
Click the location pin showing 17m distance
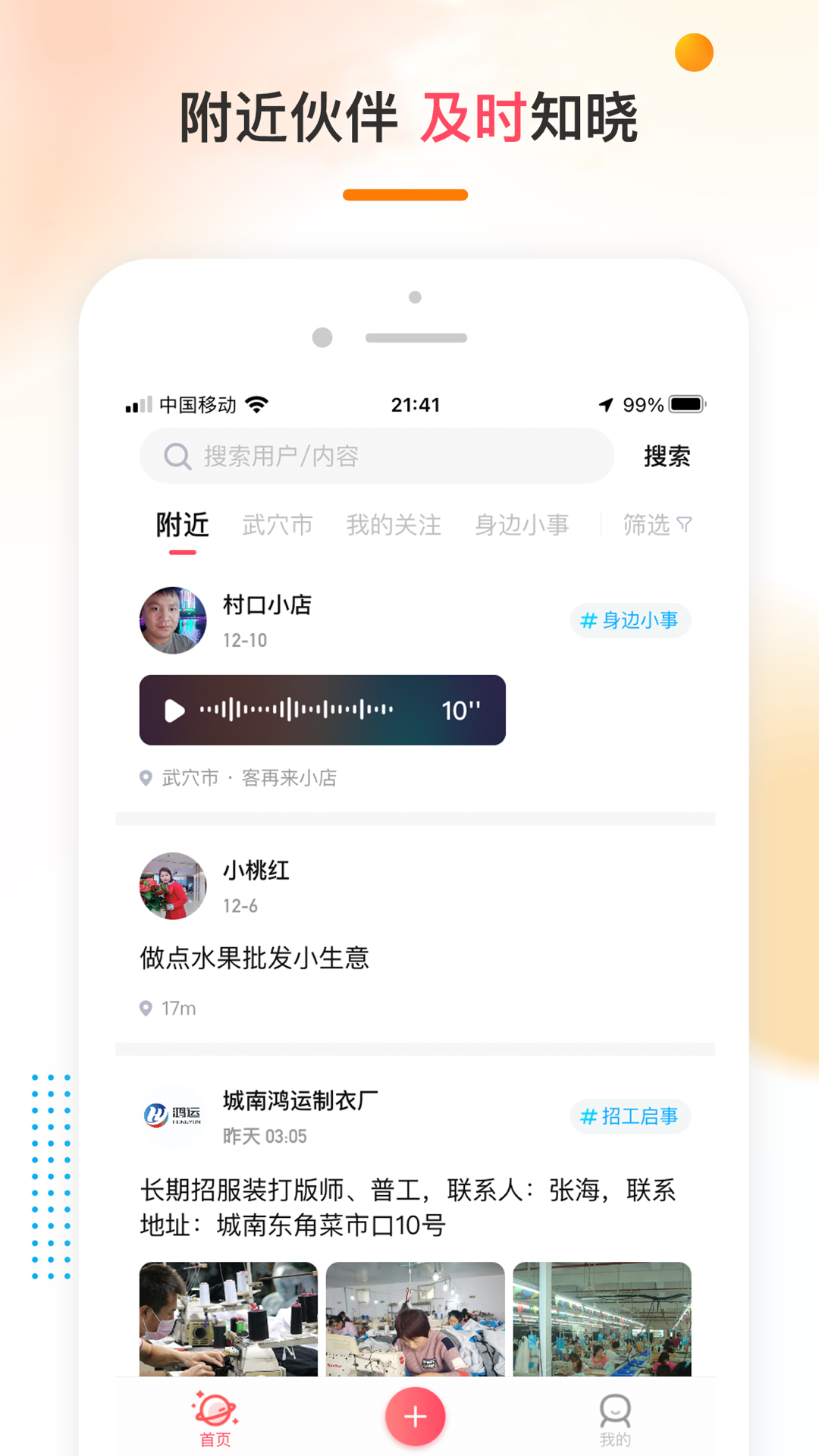[146, 1009]
